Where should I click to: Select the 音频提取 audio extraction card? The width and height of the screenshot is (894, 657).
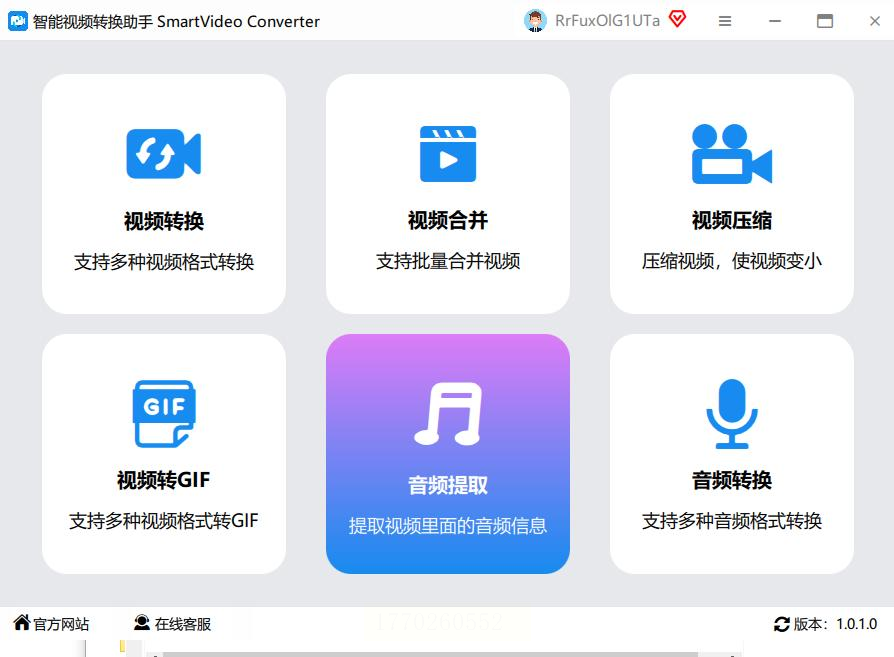(x=448, y=453)
